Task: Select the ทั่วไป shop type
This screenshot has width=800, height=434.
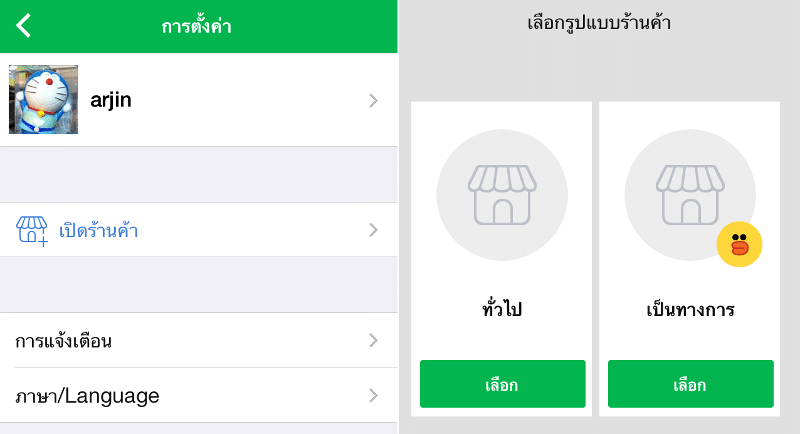Action: (502, 384)
